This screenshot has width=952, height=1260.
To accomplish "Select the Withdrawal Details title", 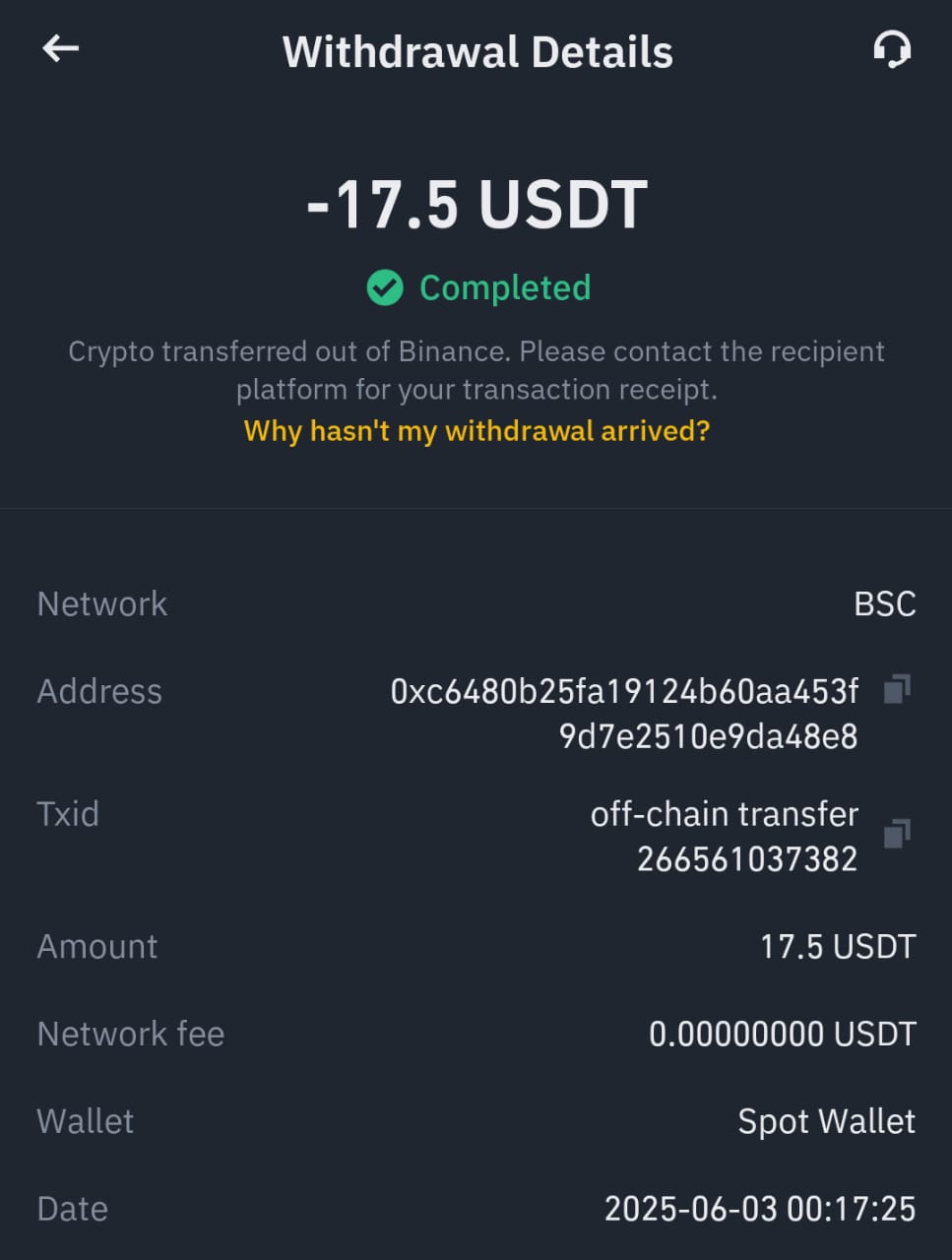I will pos(476,51).
